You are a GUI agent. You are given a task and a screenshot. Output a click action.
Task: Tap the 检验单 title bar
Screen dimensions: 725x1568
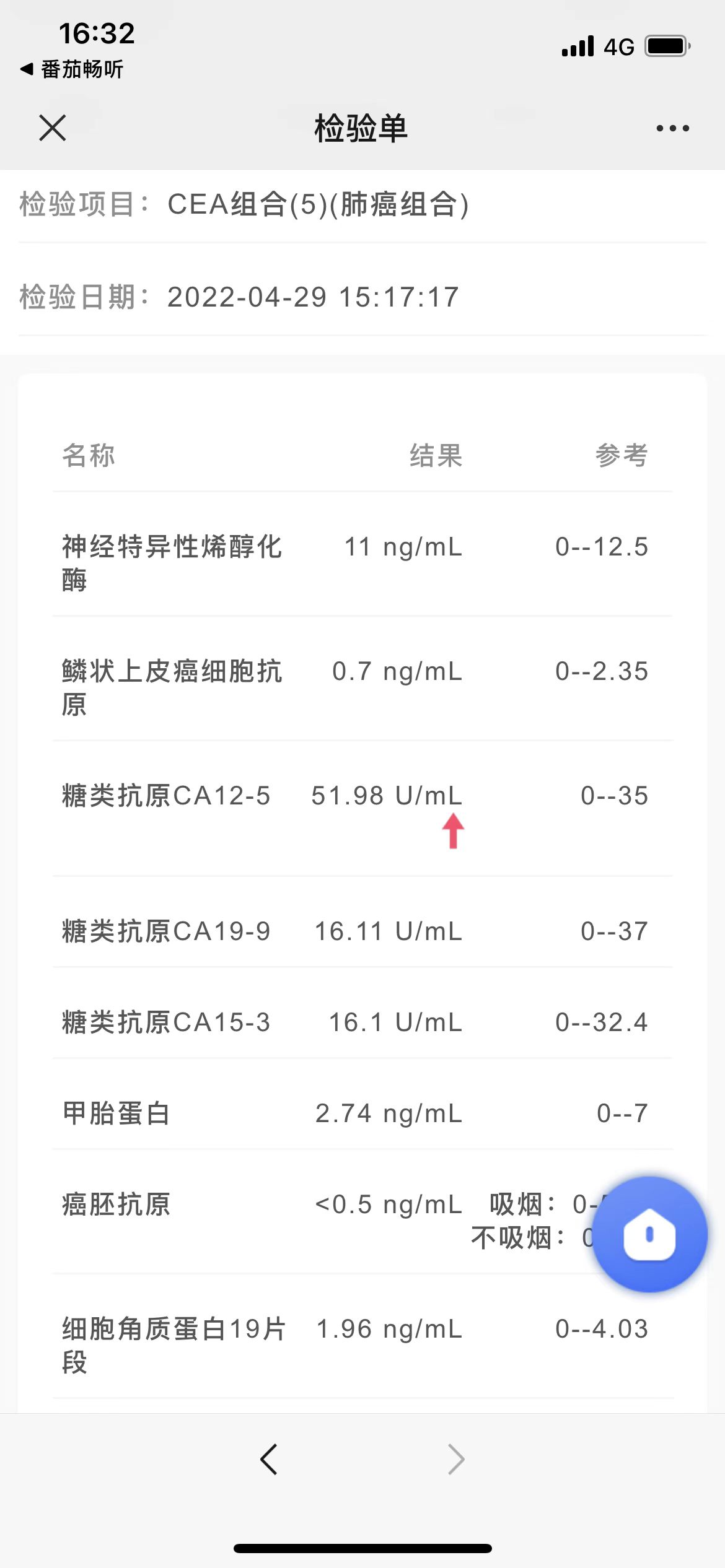362,128
